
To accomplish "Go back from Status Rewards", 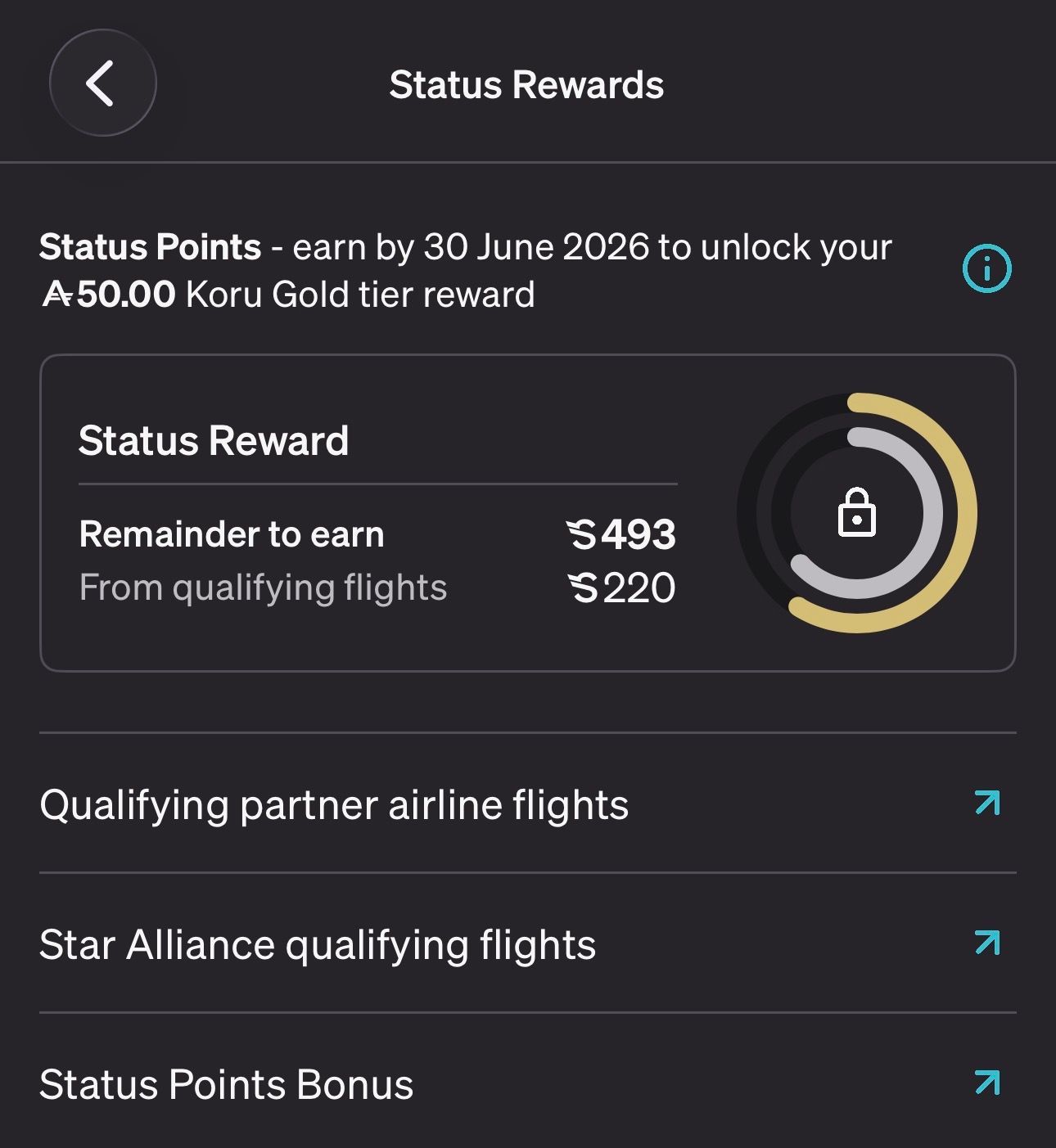I will point(102,83).
